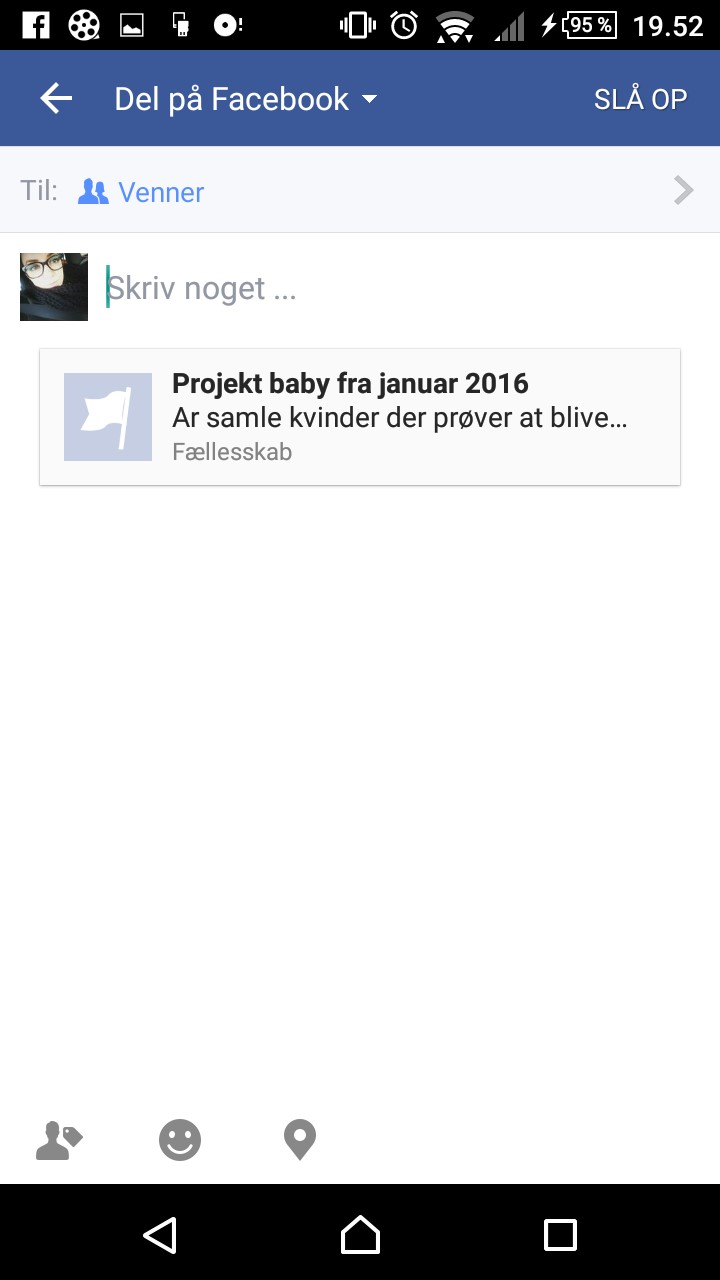
Task: Tag friends in the post
Action: point(59,1140)
